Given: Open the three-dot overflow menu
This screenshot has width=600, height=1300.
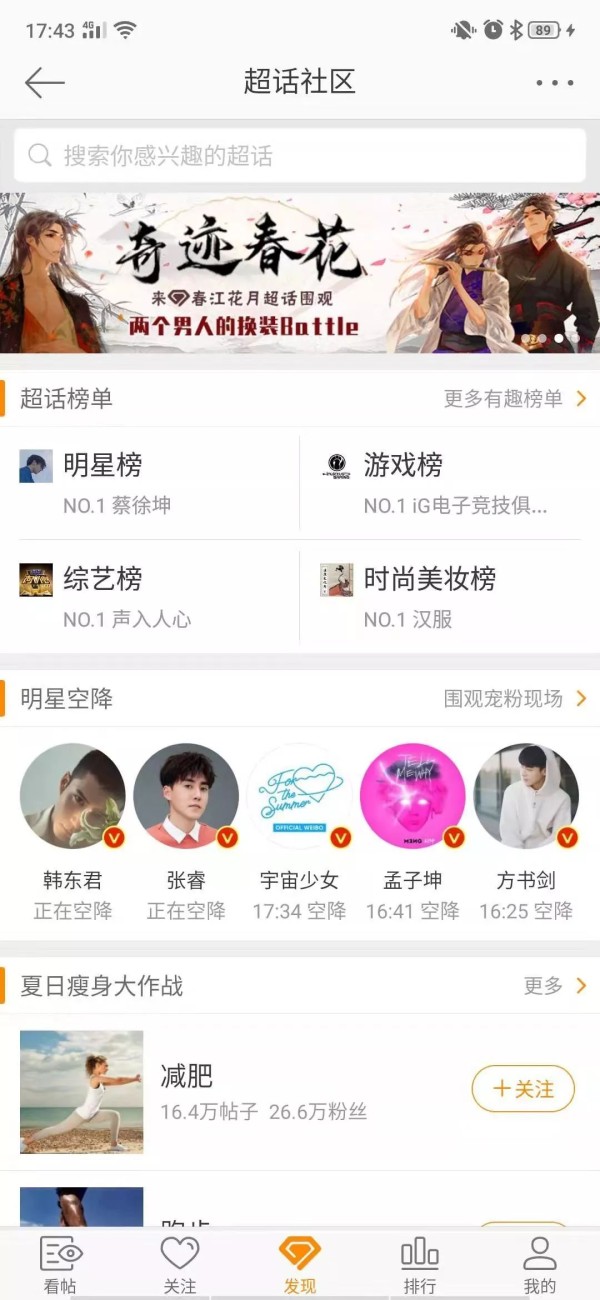Looking at the screenshot, I should (x=554, y=83).
